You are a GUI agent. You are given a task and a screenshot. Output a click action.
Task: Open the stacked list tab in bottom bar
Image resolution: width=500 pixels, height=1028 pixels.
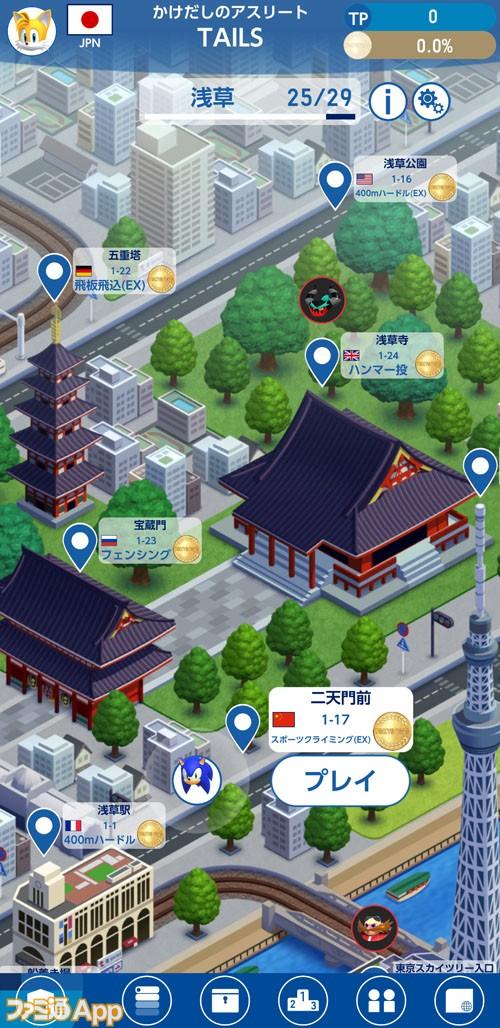(147, 1000)
